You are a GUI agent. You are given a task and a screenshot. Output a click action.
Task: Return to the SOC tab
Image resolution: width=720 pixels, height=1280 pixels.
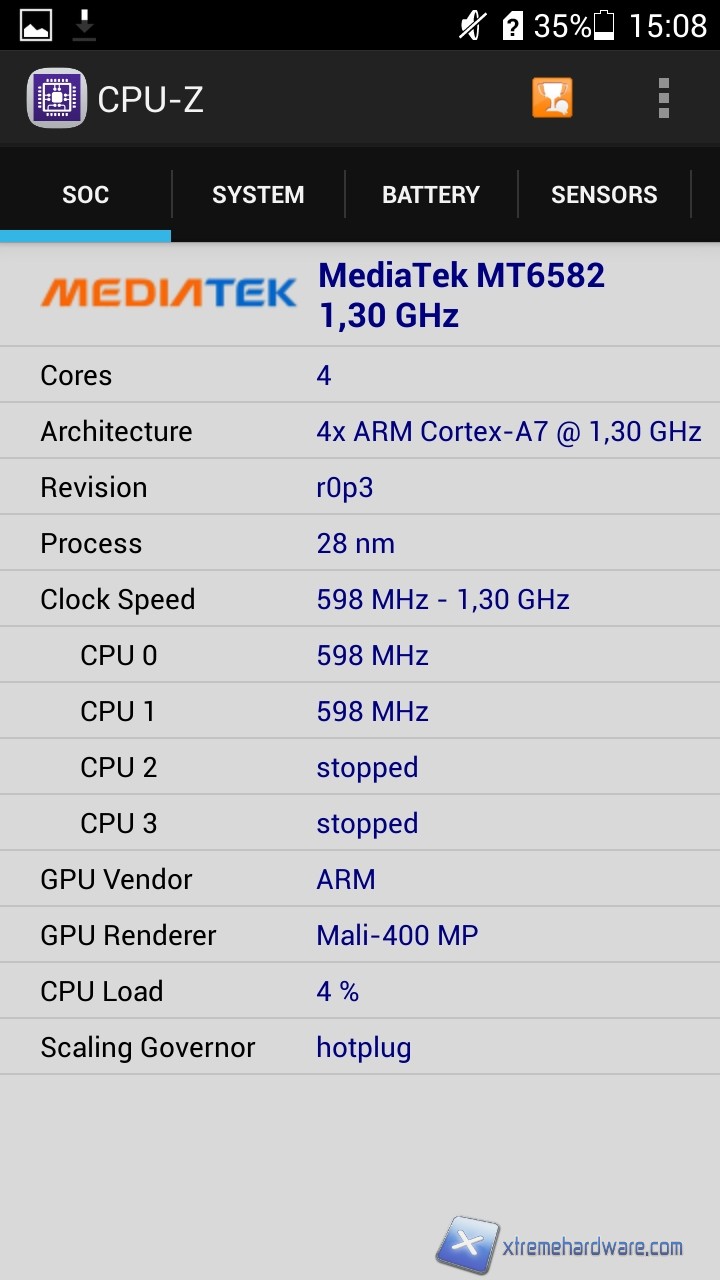pyautogui.click(x=85, y=194)
